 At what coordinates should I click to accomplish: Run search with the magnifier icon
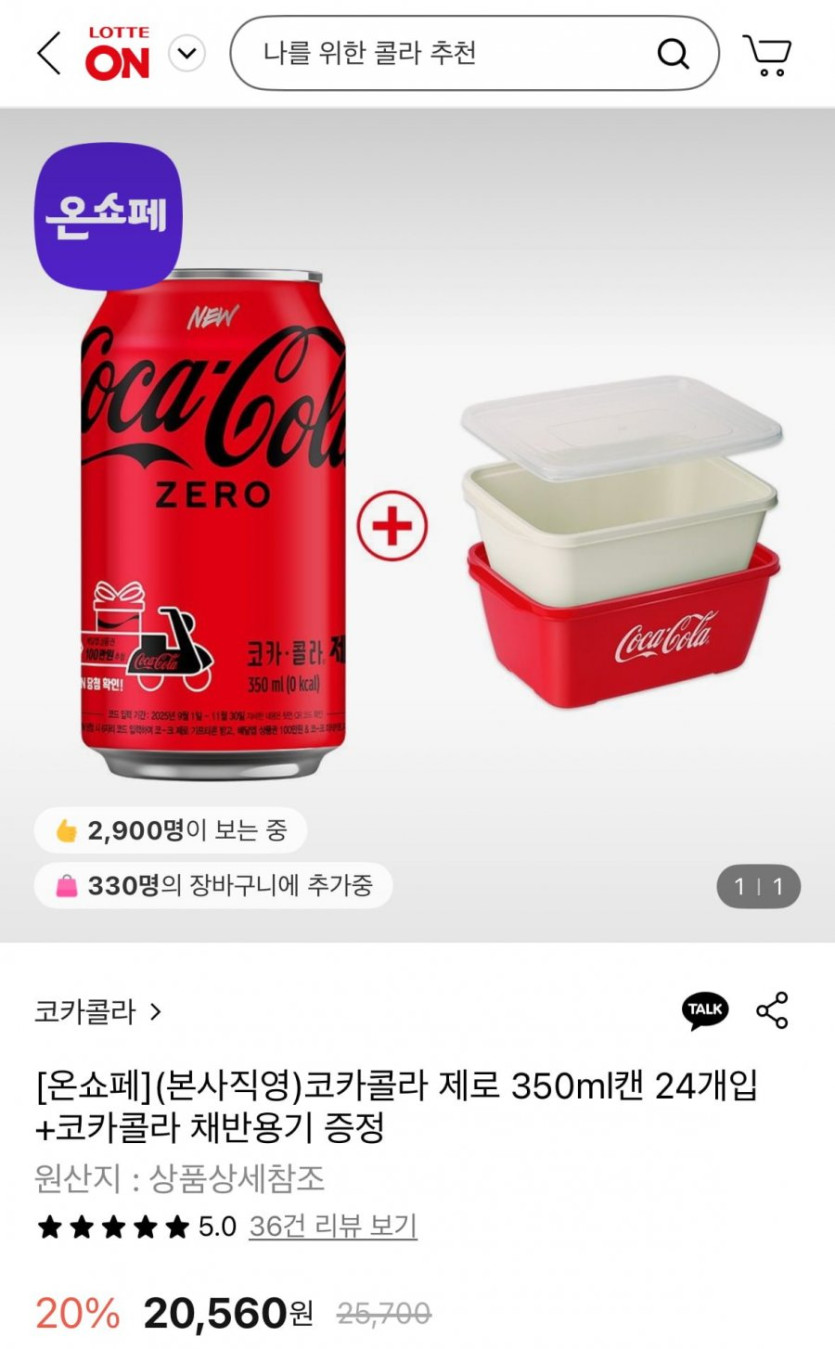[673, 53]
